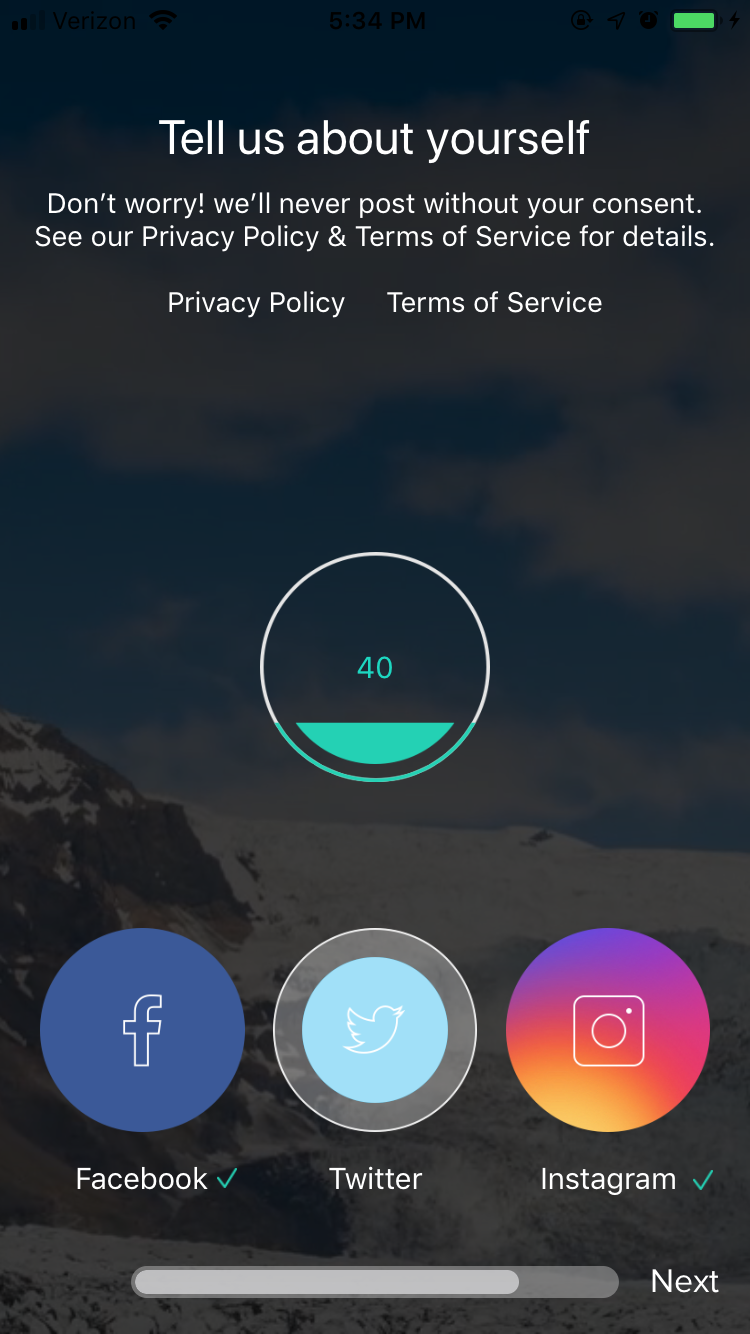Tap the Instagram circle button
The height and width of the screenshot is (1334, 750).
tap(608, 1030)
